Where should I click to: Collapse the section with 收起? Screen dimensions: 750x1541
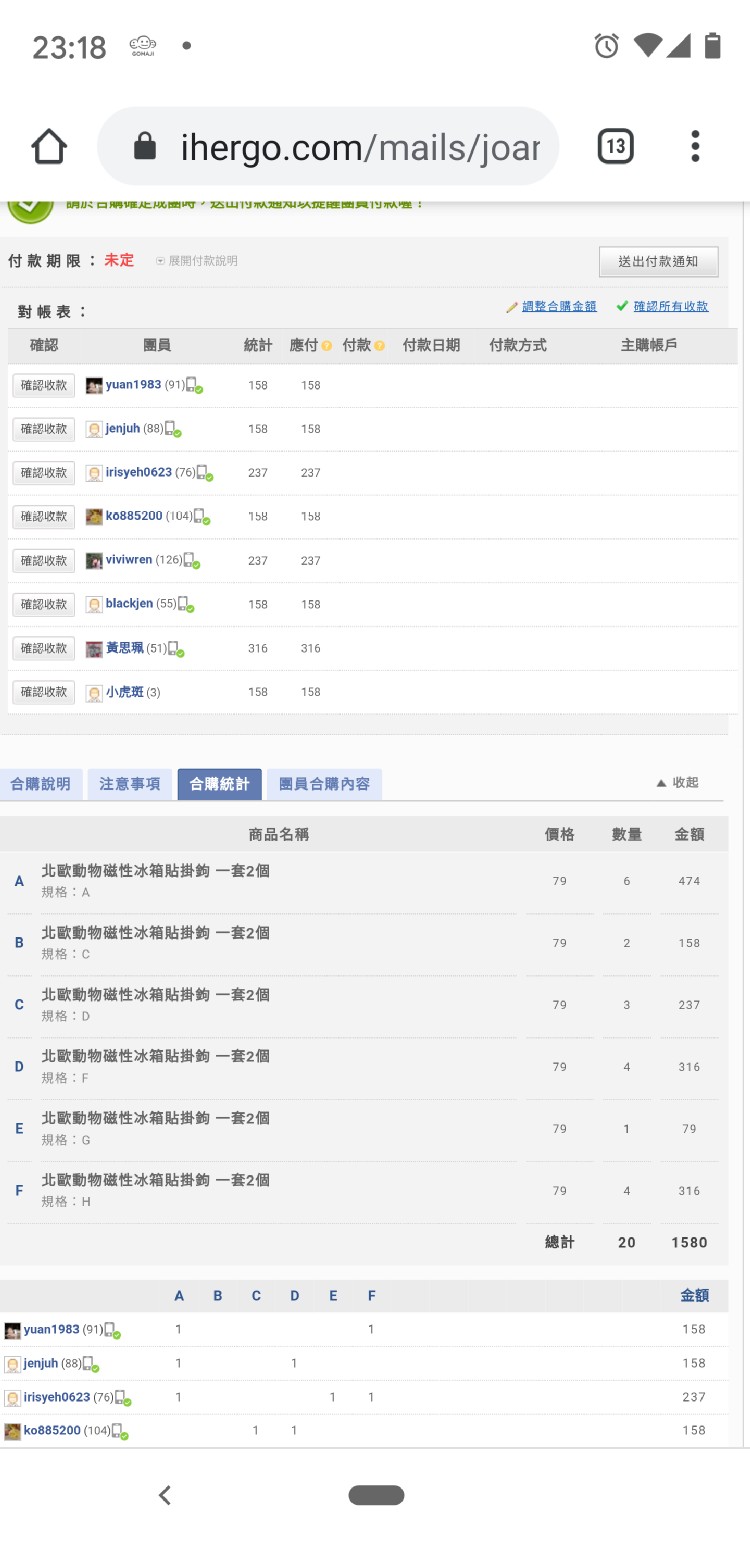tap(678, 783)
